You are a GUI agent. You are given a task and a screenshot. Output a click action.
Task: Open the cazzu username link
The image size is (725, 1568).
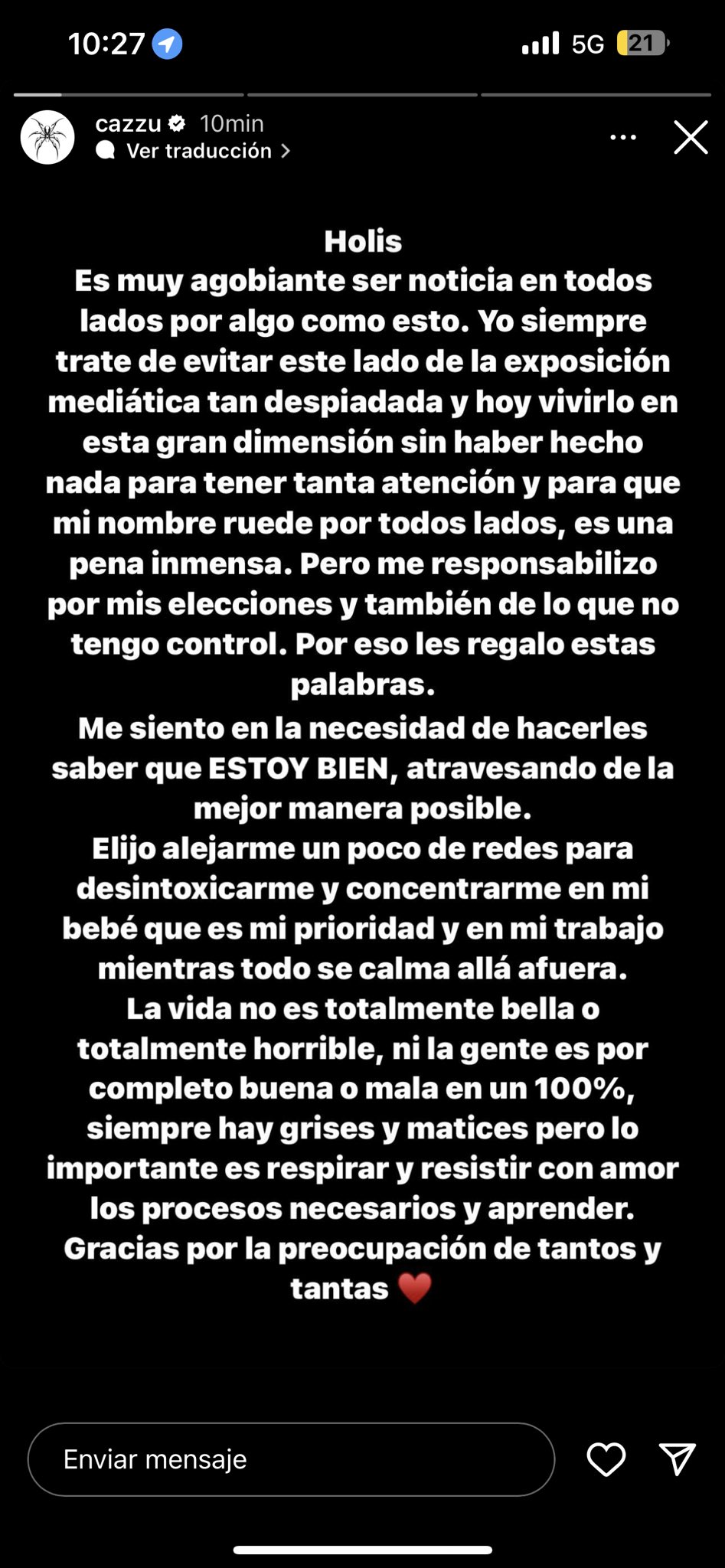pyautogui.click(x=128, y=123)
